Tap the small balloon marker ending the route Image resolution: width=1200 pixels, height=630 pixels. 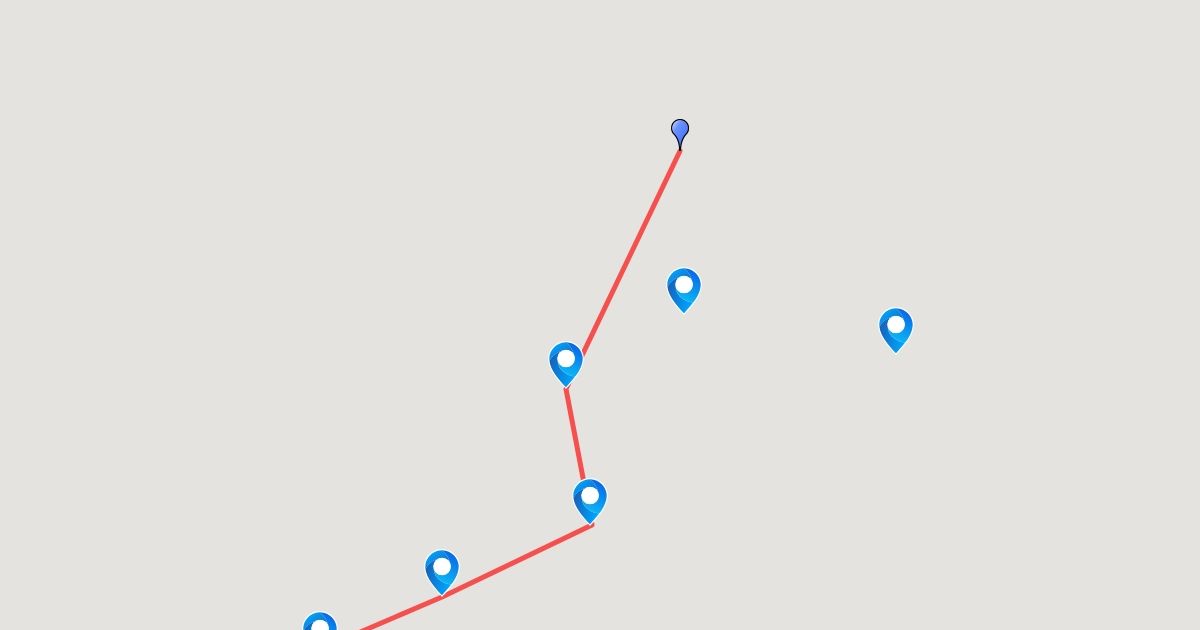[680, 131]
